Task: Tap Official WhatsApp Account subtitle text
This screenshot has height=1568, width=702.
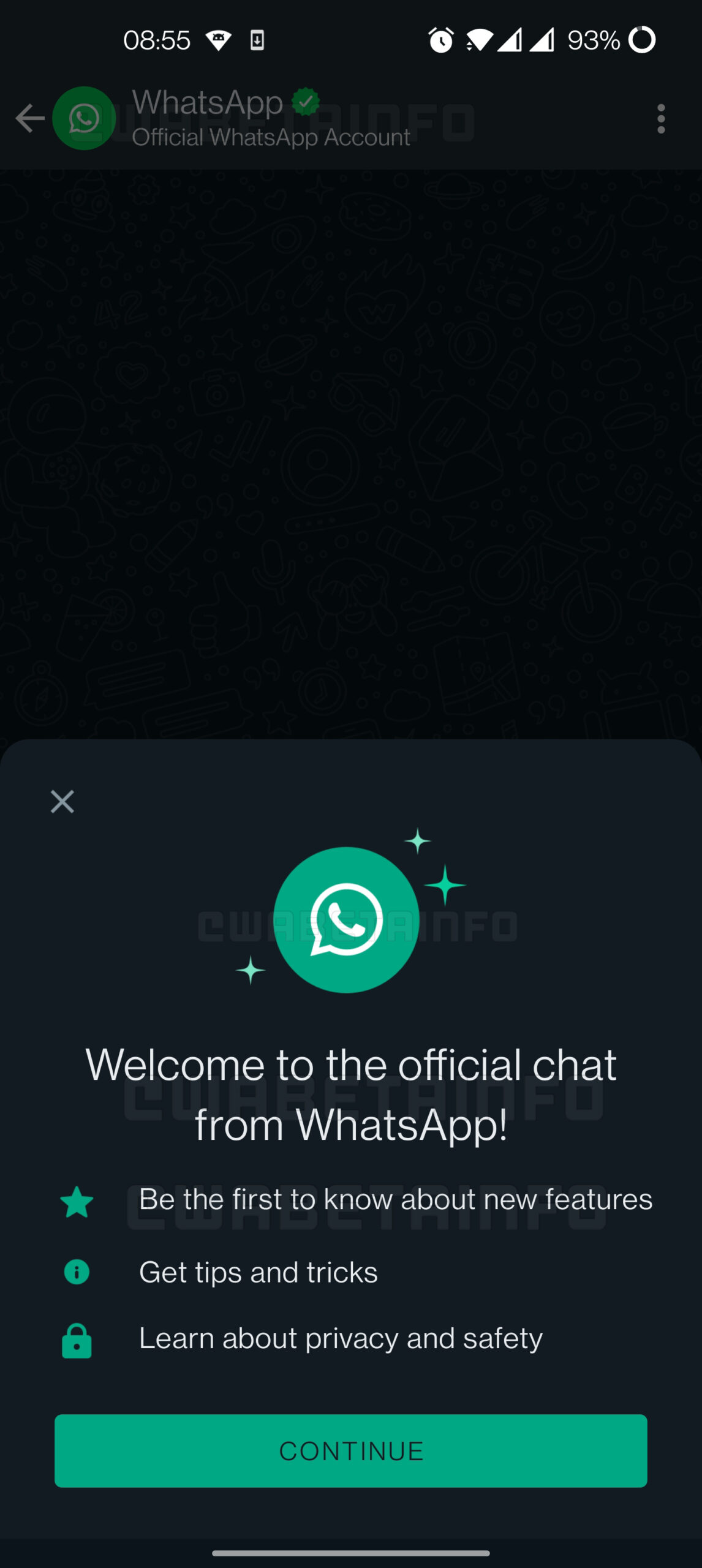Action: click(x=271, y=137)
